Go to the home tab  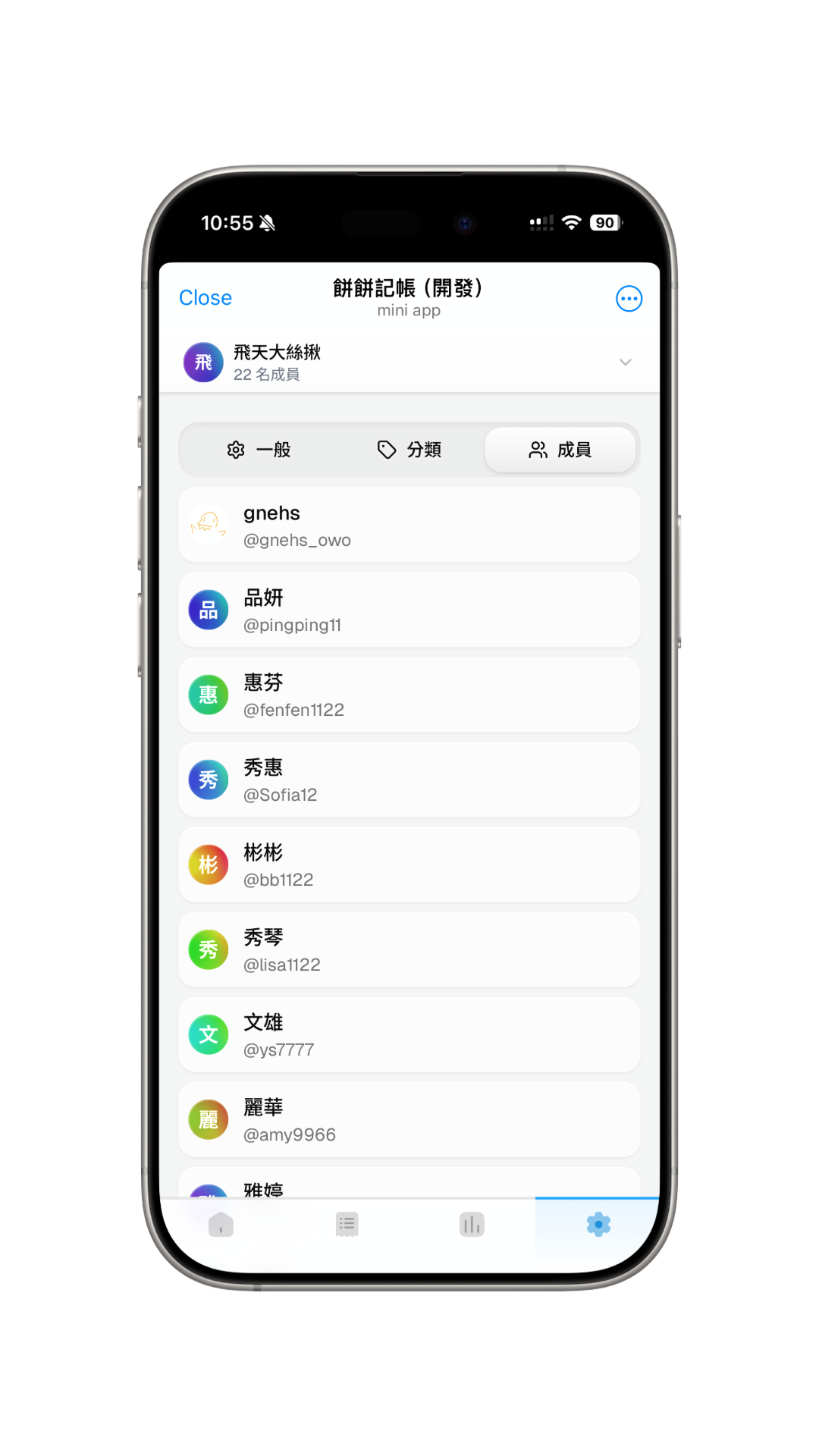221,1225
